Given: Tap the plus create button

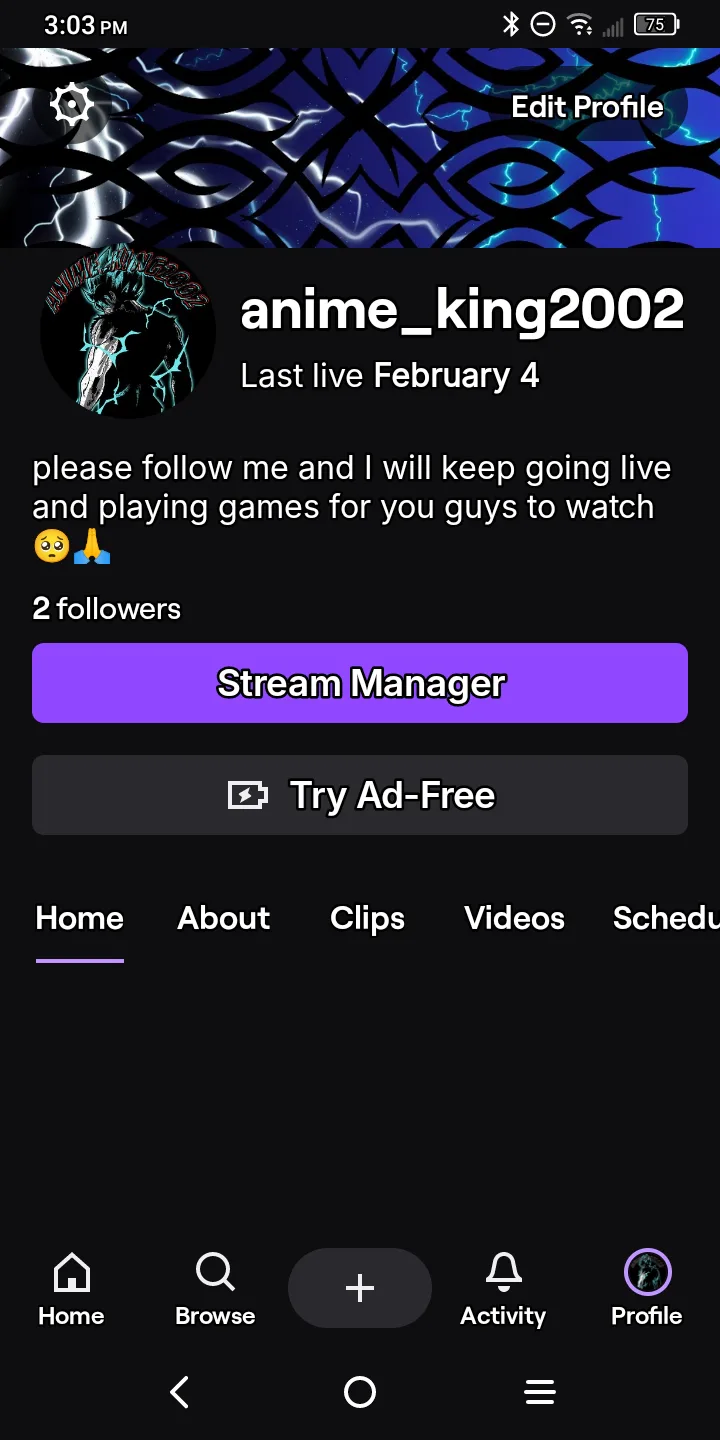Looking at the screenshot, I should [x=360, y=1288].
